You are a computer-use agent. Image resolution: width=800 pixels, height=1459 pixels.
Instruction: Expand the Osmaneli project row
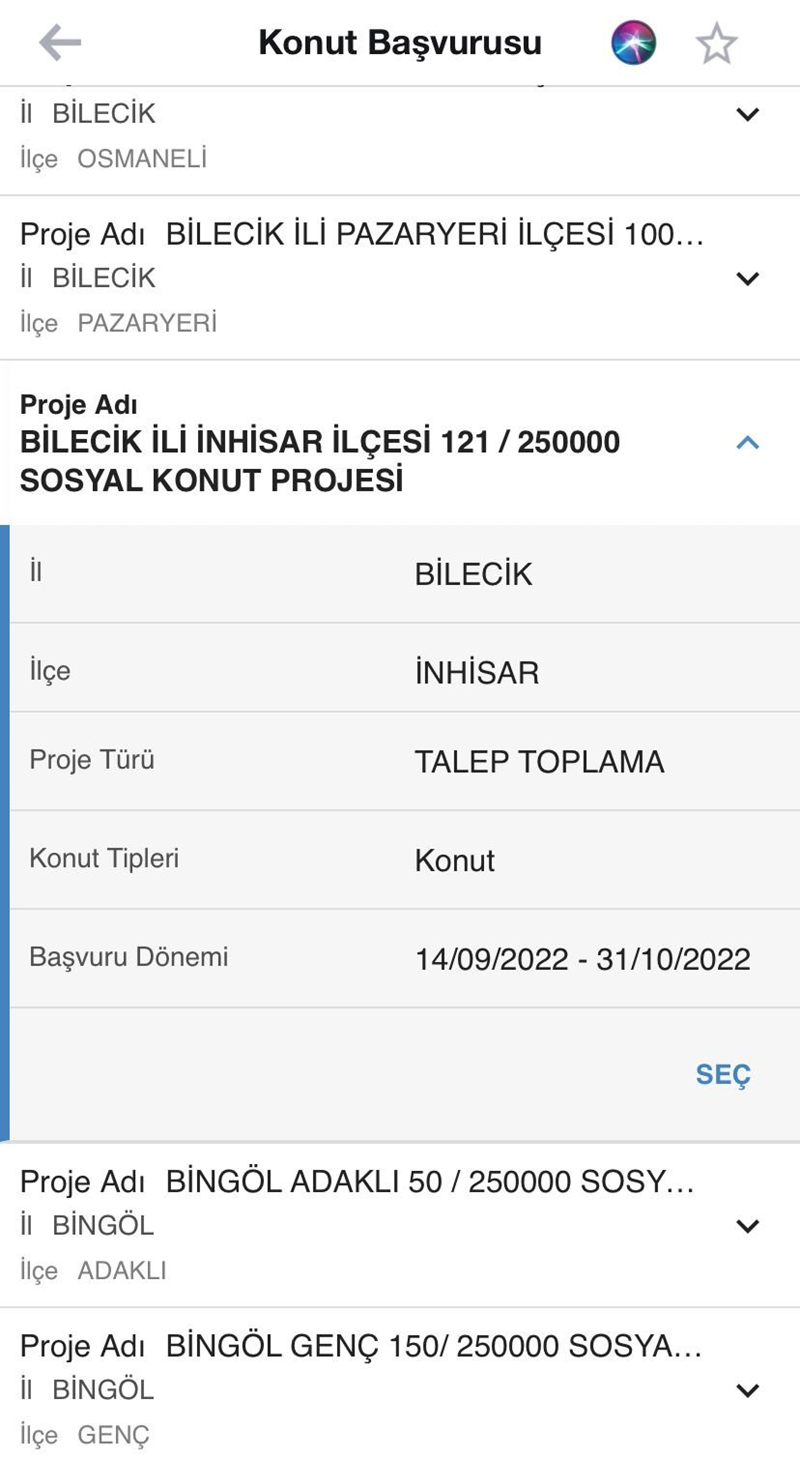coord(747,114)
